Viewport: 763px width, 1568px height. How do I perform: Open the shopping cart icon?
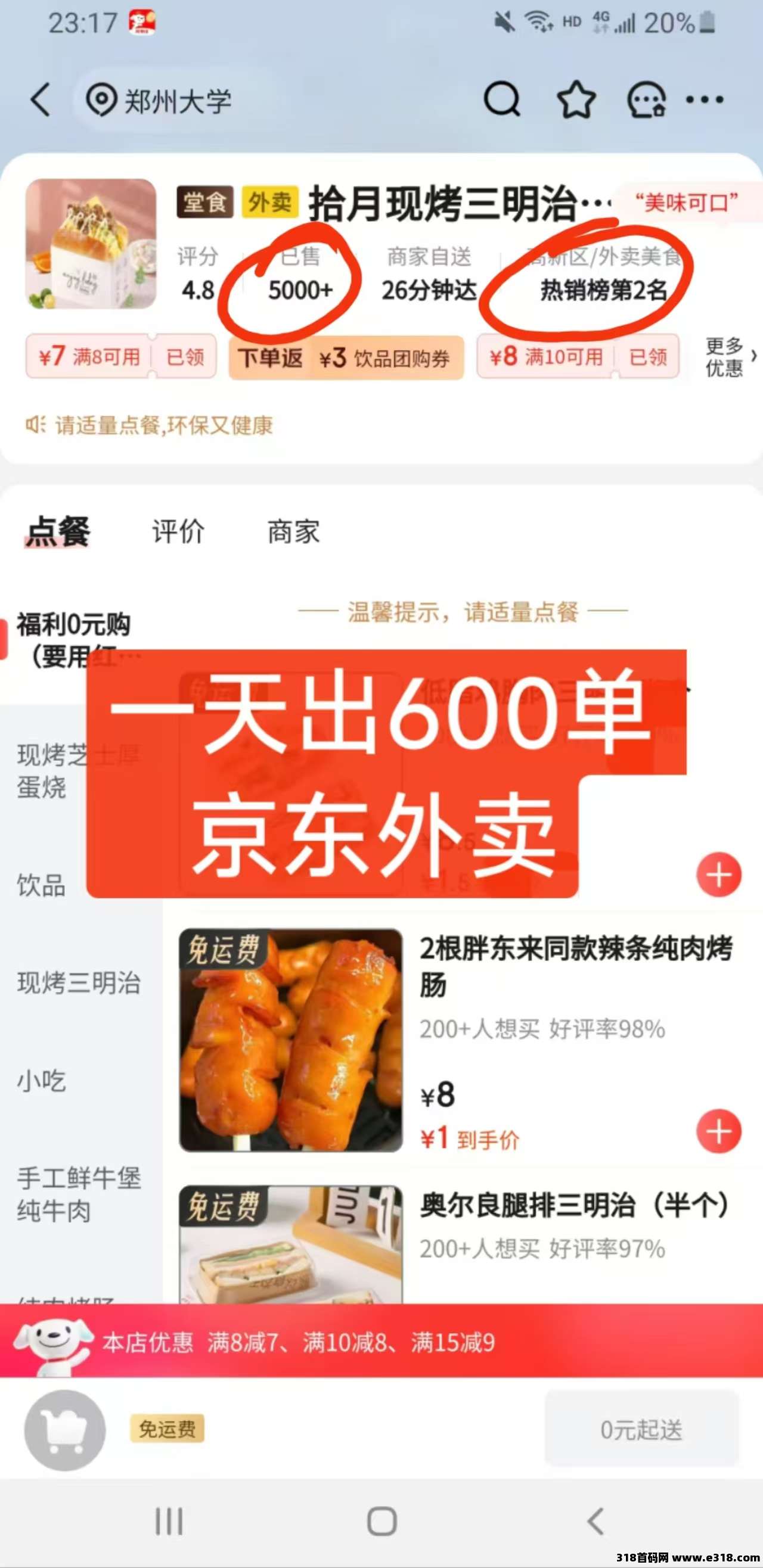tap(64, 1430)
